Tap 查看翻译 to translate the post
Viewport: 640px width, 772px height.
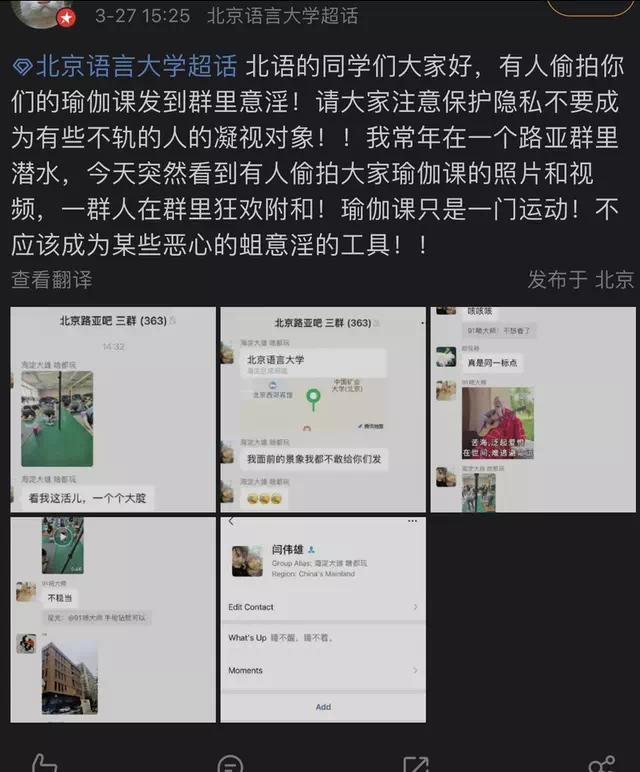click(x=52, y=280)
